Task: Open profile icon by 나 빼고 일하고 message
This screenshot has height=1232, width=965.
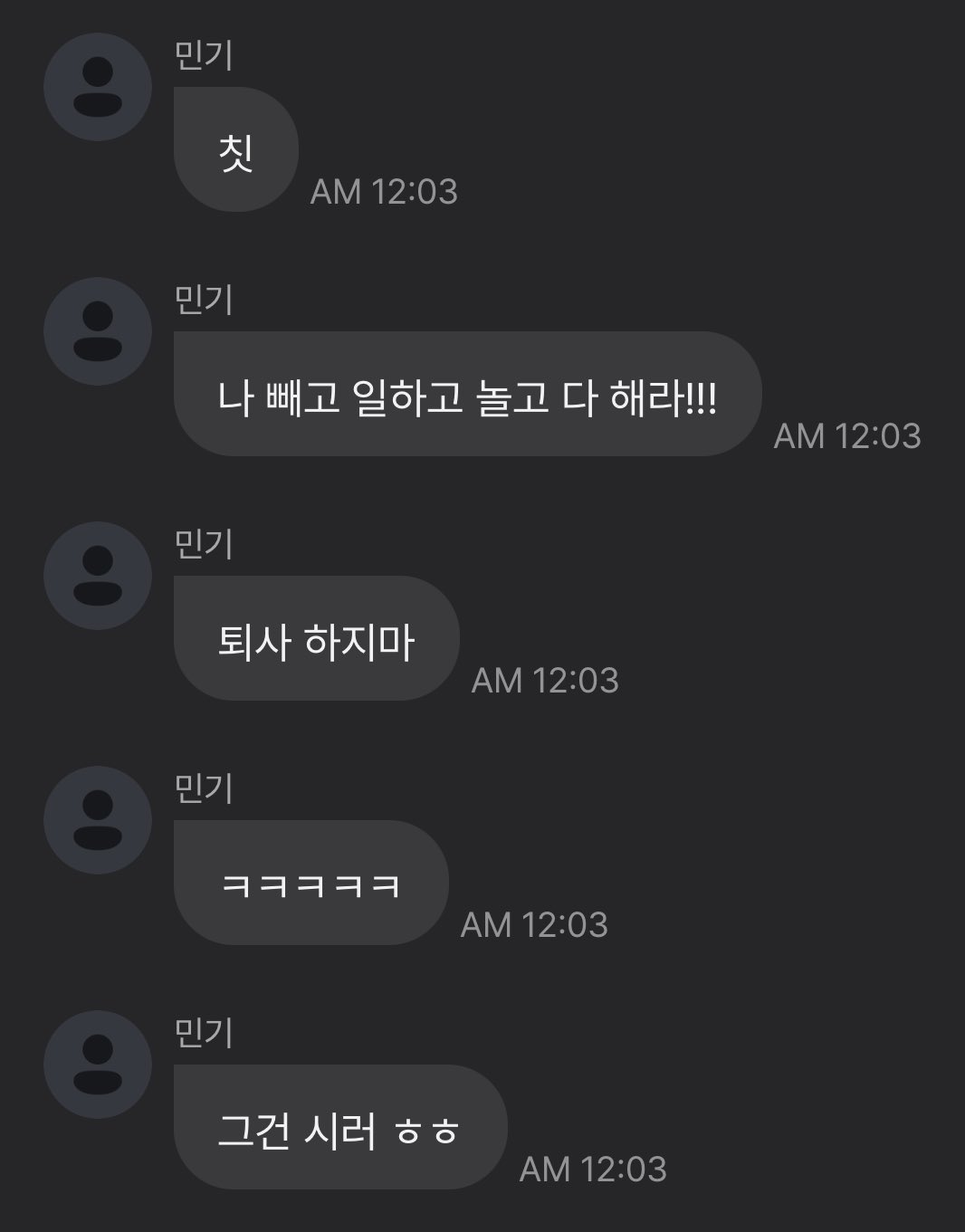Action: [97, 331]
